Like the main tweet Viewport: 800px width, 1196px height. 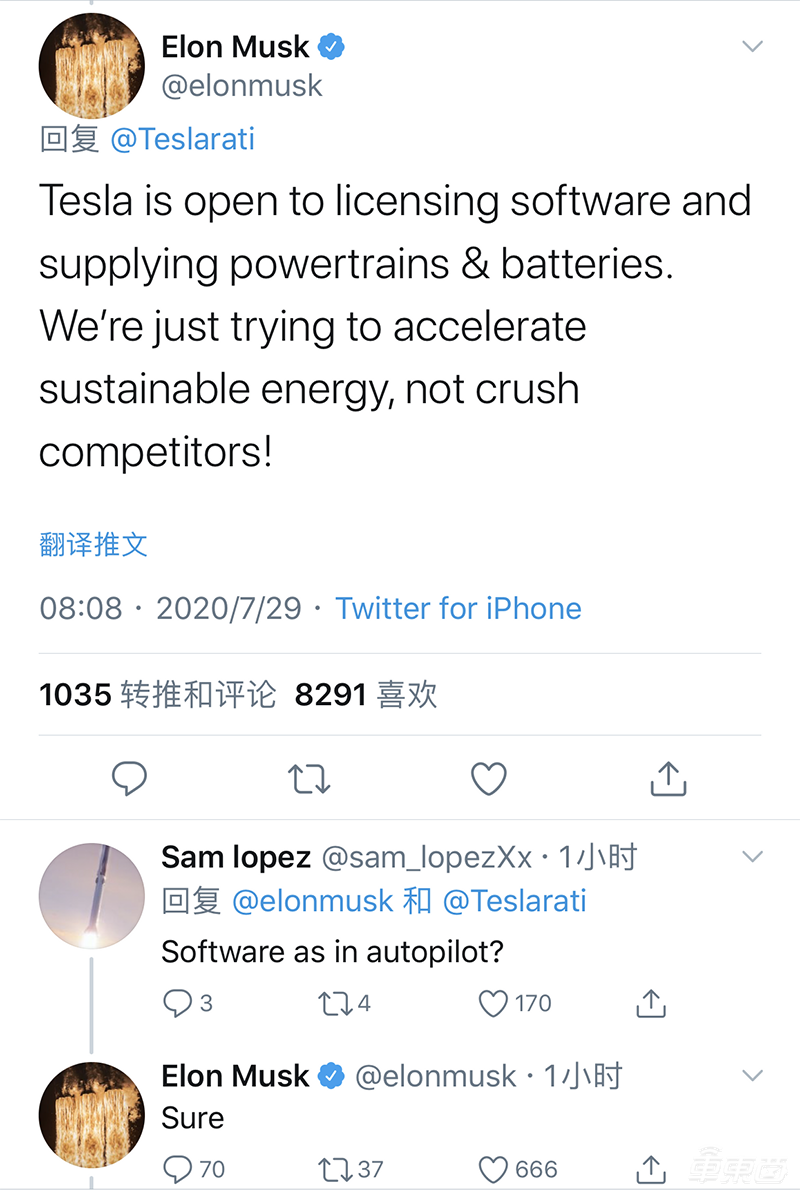[x=489, y=778]
